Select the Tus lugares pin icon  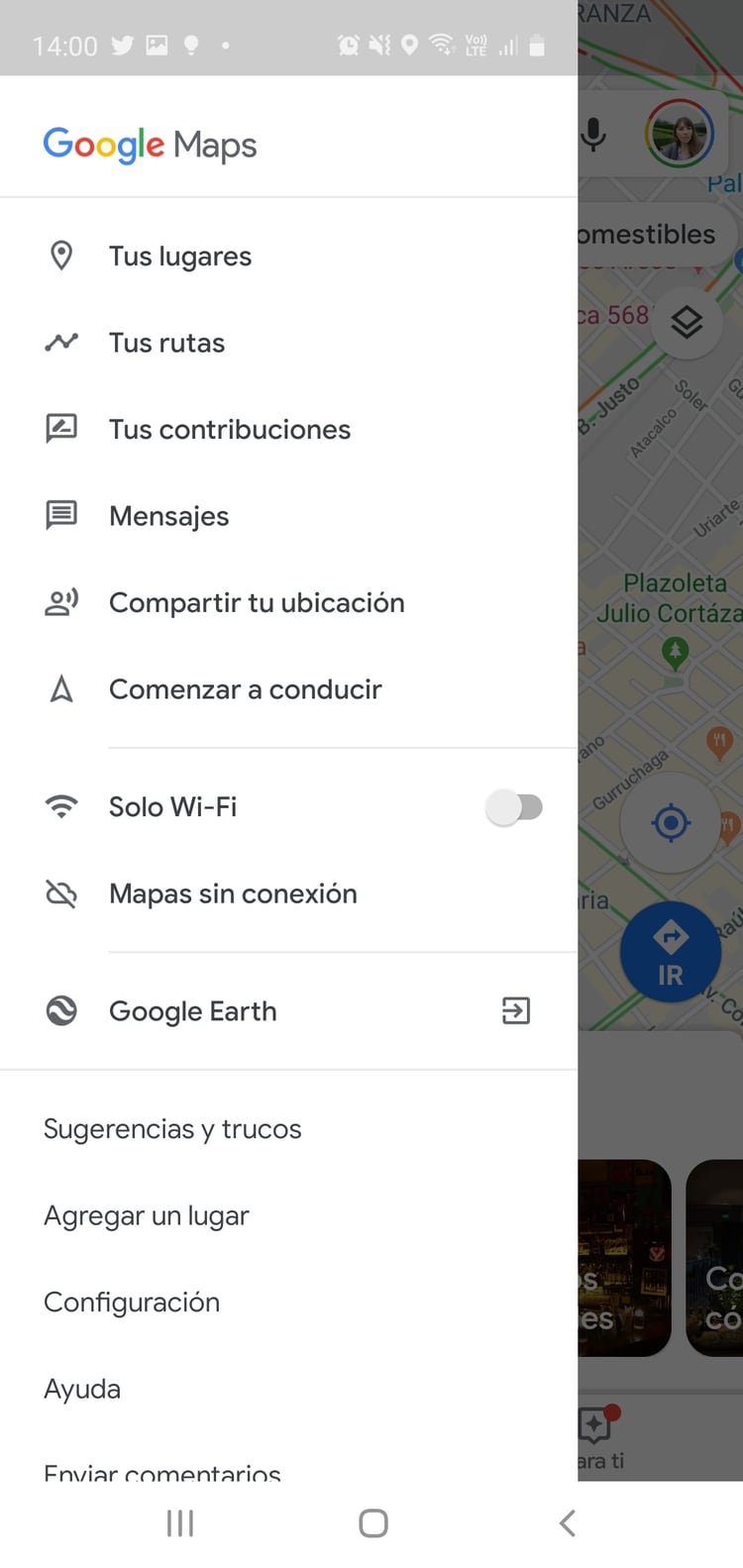(x=61, y=255)
